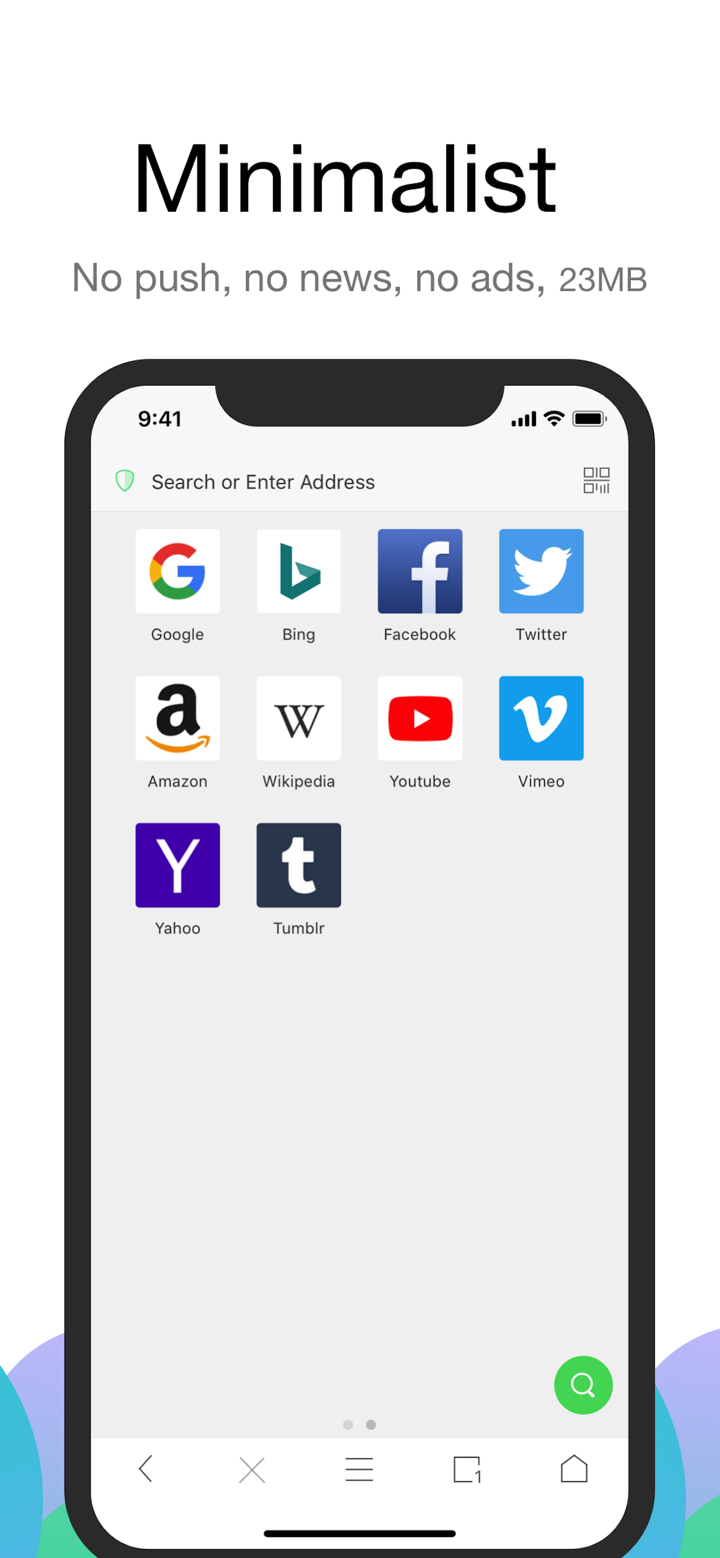This screenshot has width=720, height=1558.
Task: Open the QR code scanner
Action: tap(596, 480)
